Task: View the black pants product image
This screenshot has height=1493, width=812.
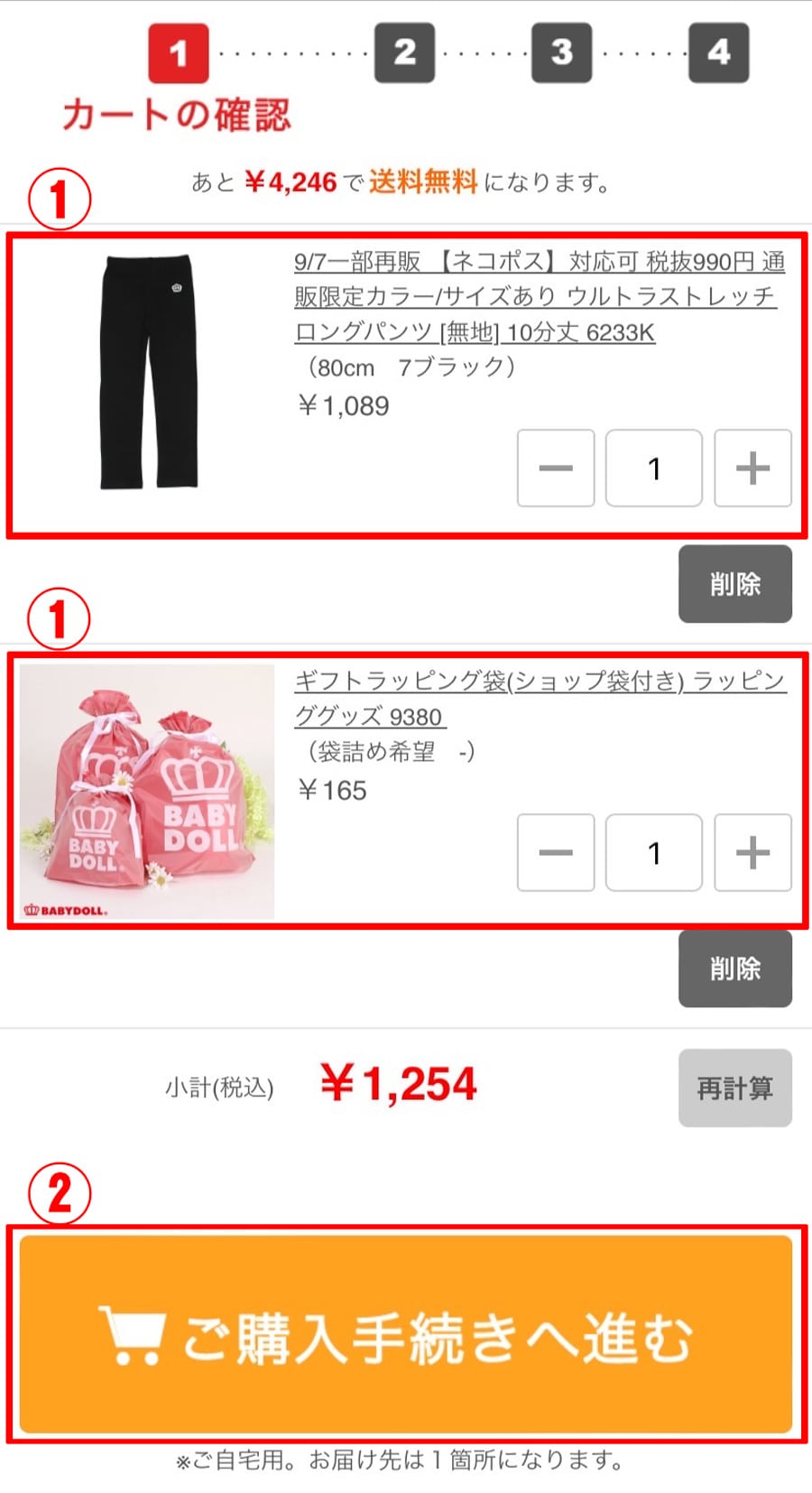Action: click(x=148, y=372)
